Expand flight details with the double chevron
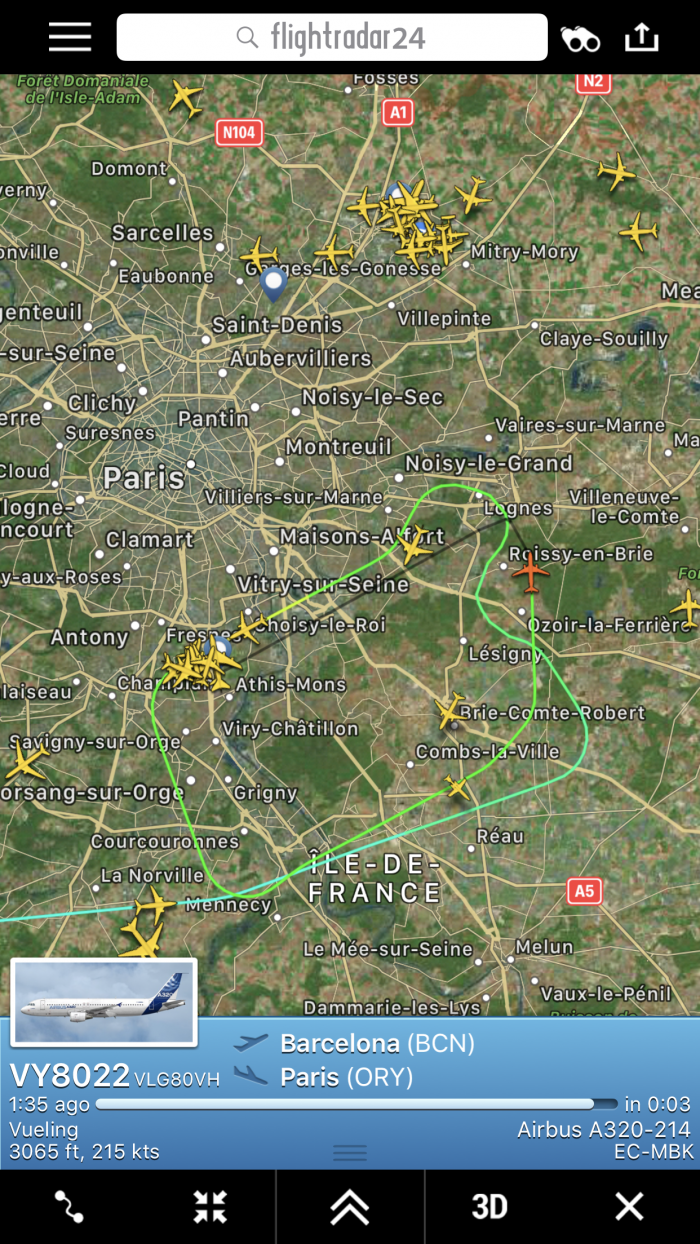 pyautogui.click(x=349, y=1206)
